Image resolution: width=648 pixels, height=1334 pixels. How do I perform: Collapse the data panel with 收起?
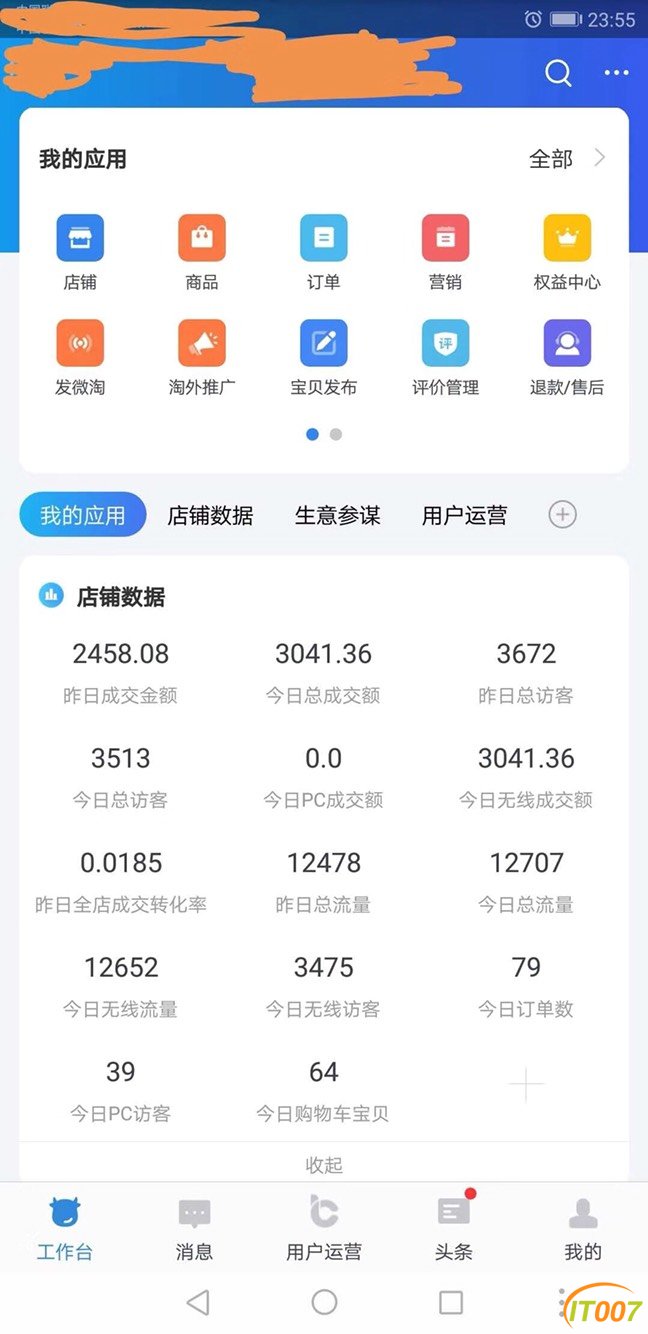[324, 1165]
